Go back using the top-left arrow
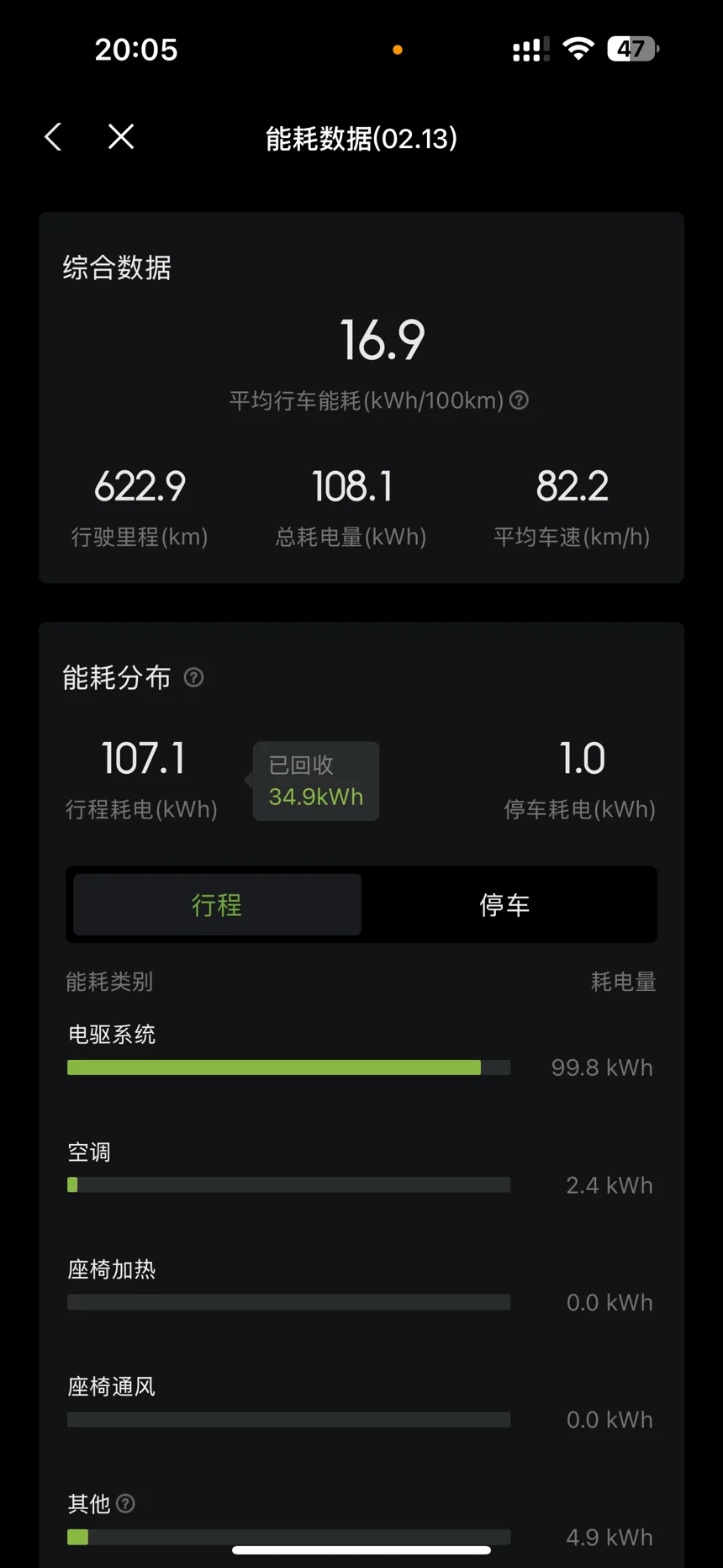 tap(53, 137)
